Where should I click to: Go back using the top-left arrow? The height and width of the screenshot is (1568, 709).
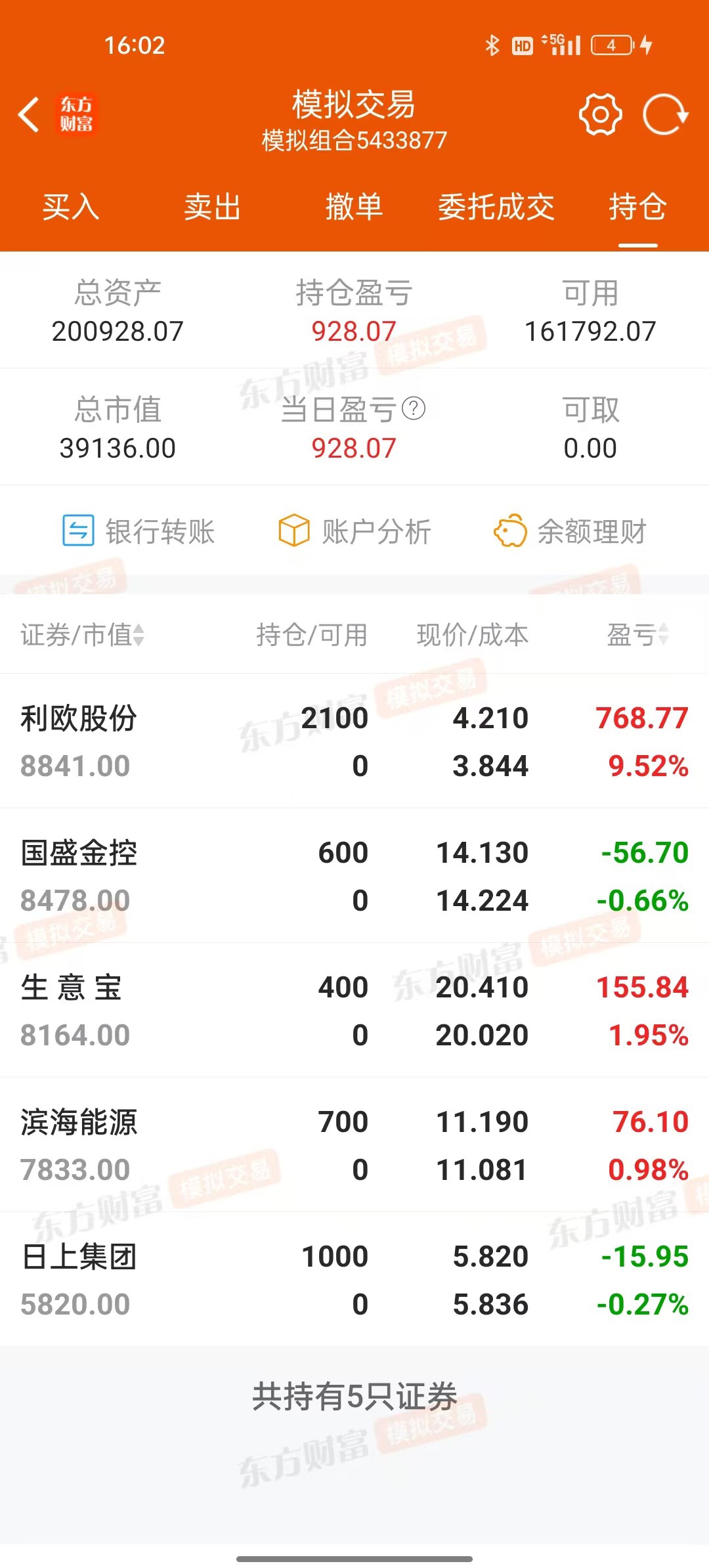pos(29,115)
